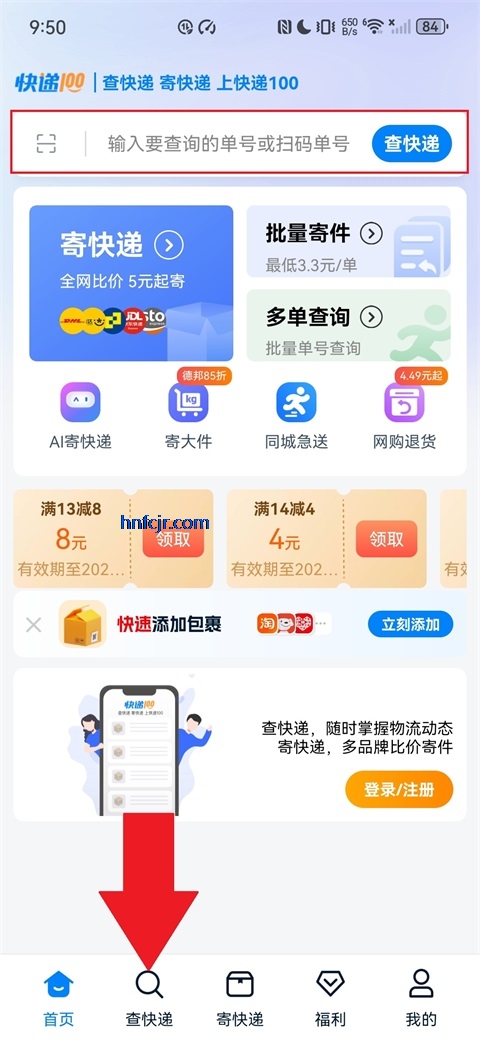This screenshot has width=480, height=1040.
Task: Tap the 查快递 search button
Action: pos(412,143)
